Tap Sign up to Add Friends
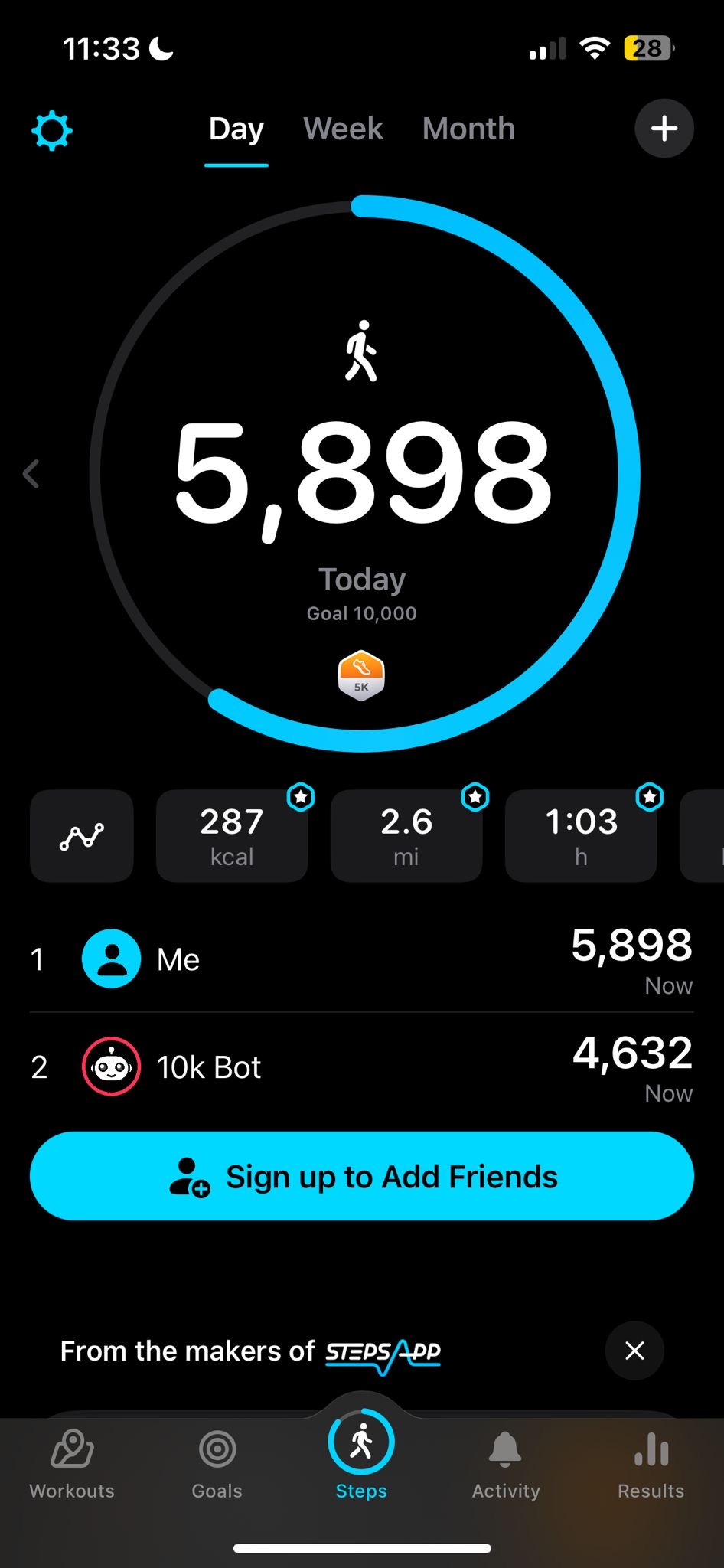The width and height of the screenshot is (724, 1568). click(x=362, y=1176)
